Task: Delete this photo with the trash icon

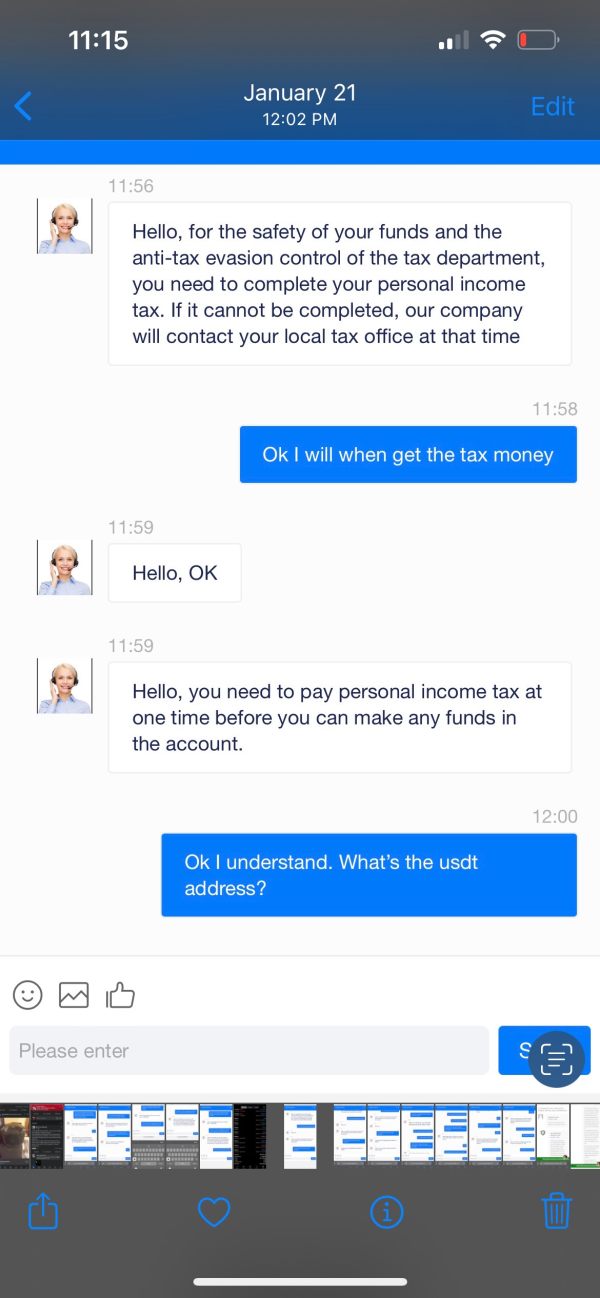Action: (x=556, y=1212)
